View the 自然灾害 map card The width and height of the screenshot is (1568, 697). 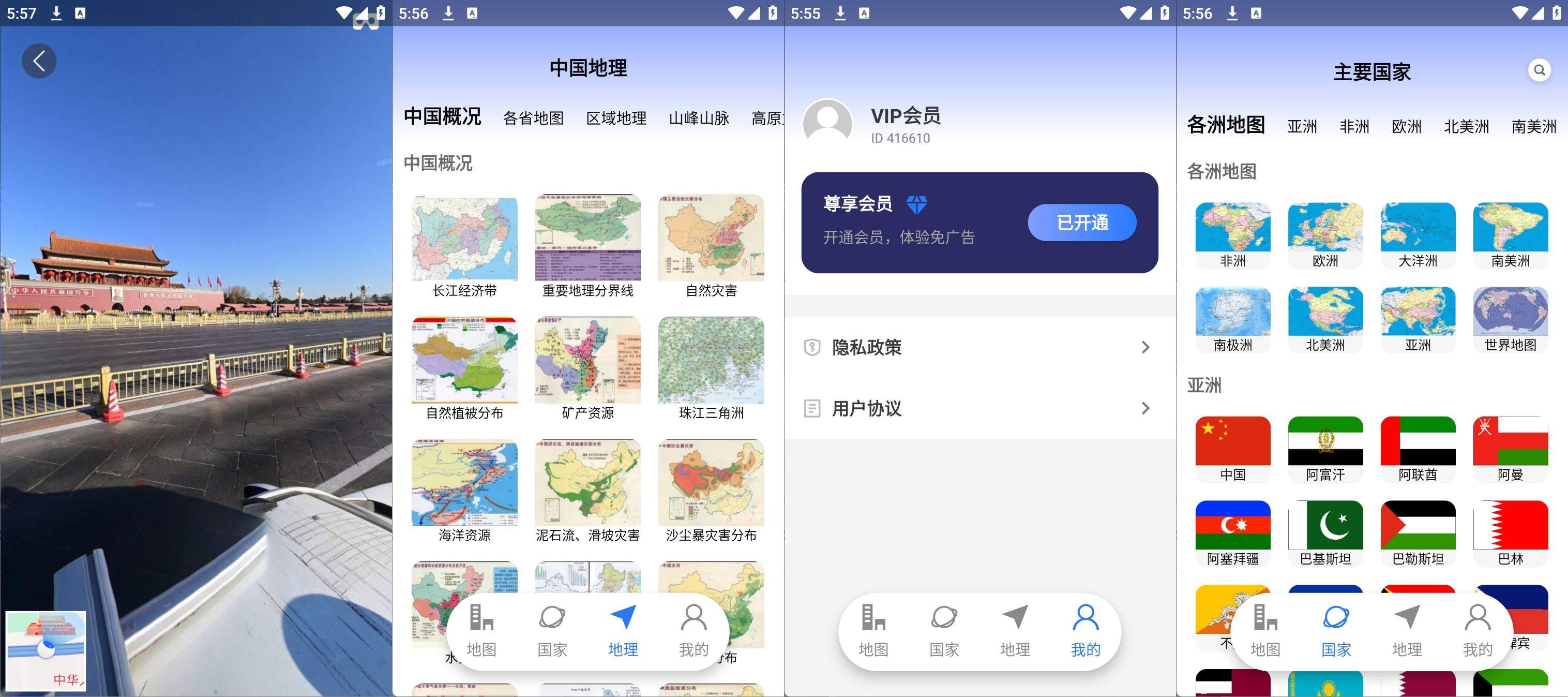coord(711,247)
